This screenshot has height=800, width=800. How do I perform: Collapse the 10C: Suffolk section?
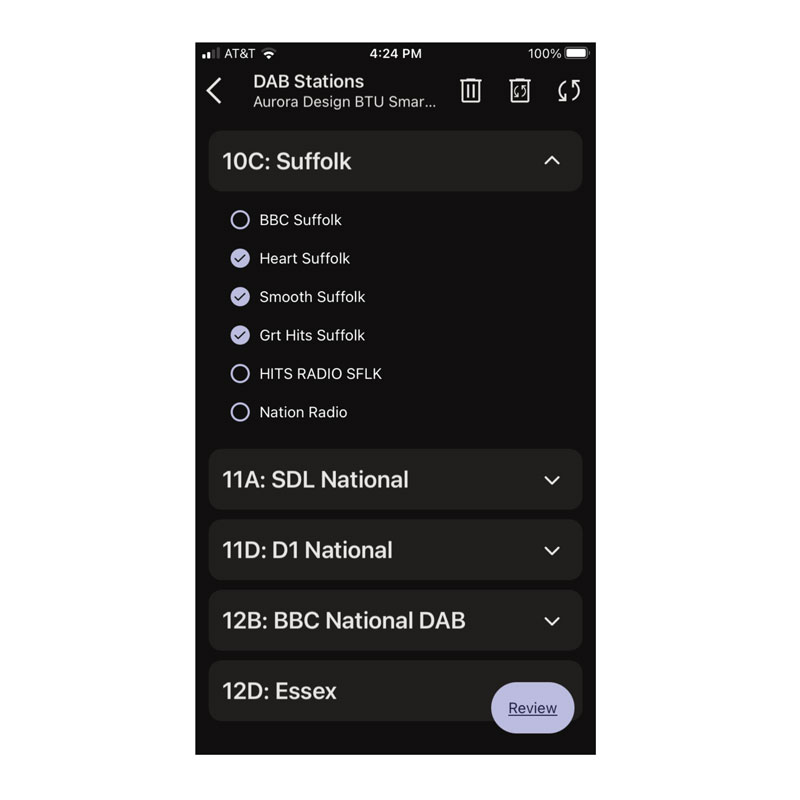pyautogui.click(x=551, y=161)
